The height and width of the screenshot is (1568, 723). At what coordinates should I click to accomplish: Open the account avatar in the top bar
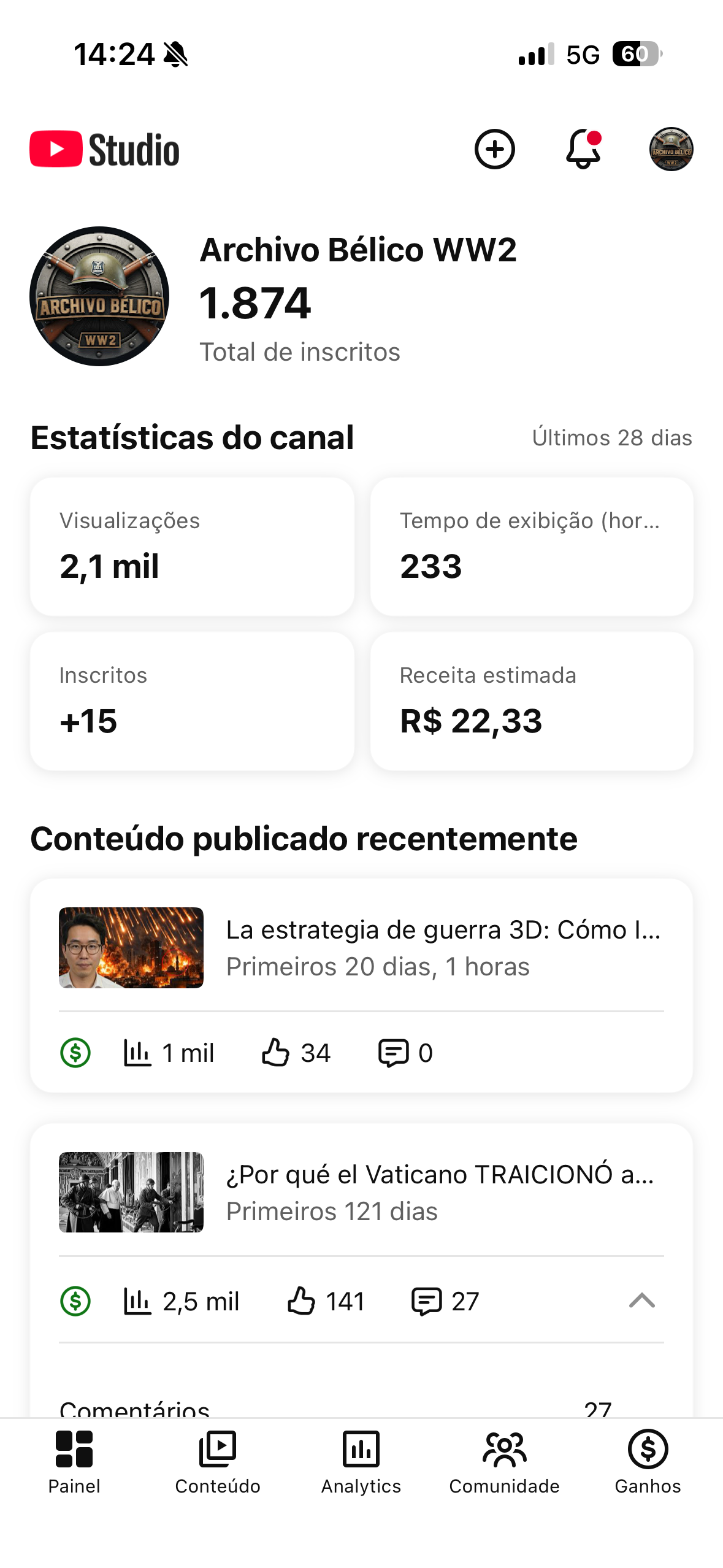pos(671,149)
